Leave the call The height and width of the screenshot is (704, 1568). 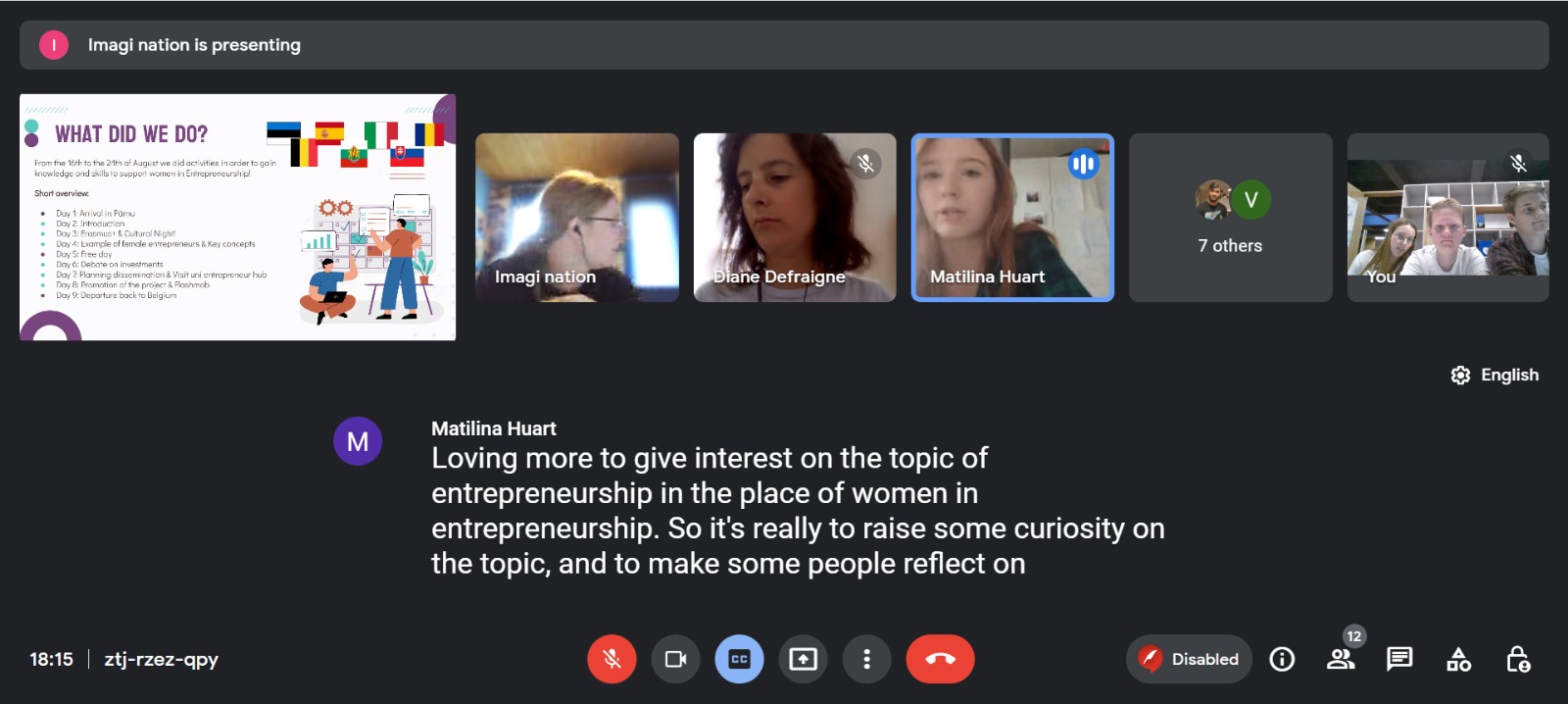[x=940, y=659]
